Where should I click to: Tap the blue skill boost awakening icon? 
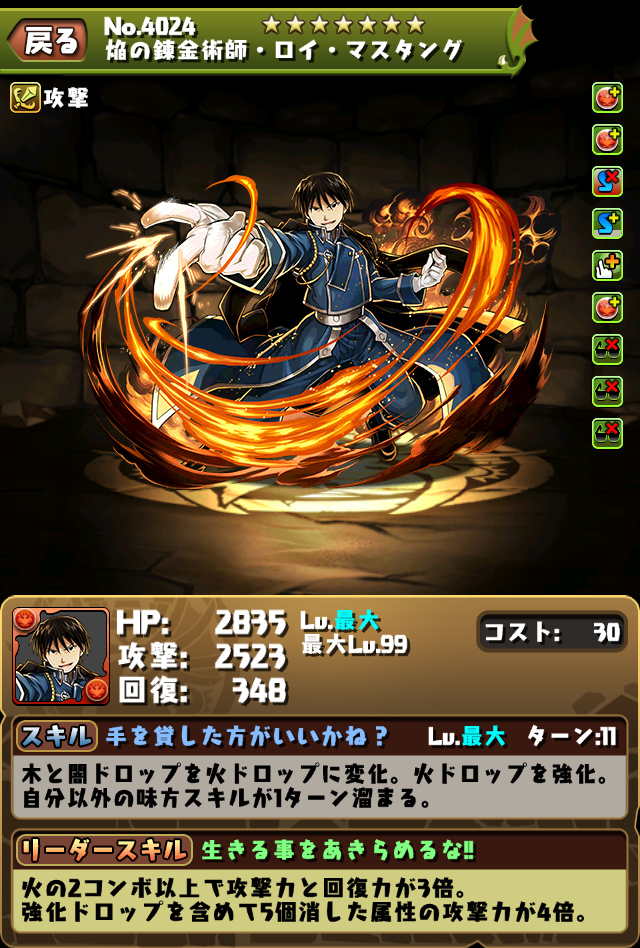click(x=607, y=222)
